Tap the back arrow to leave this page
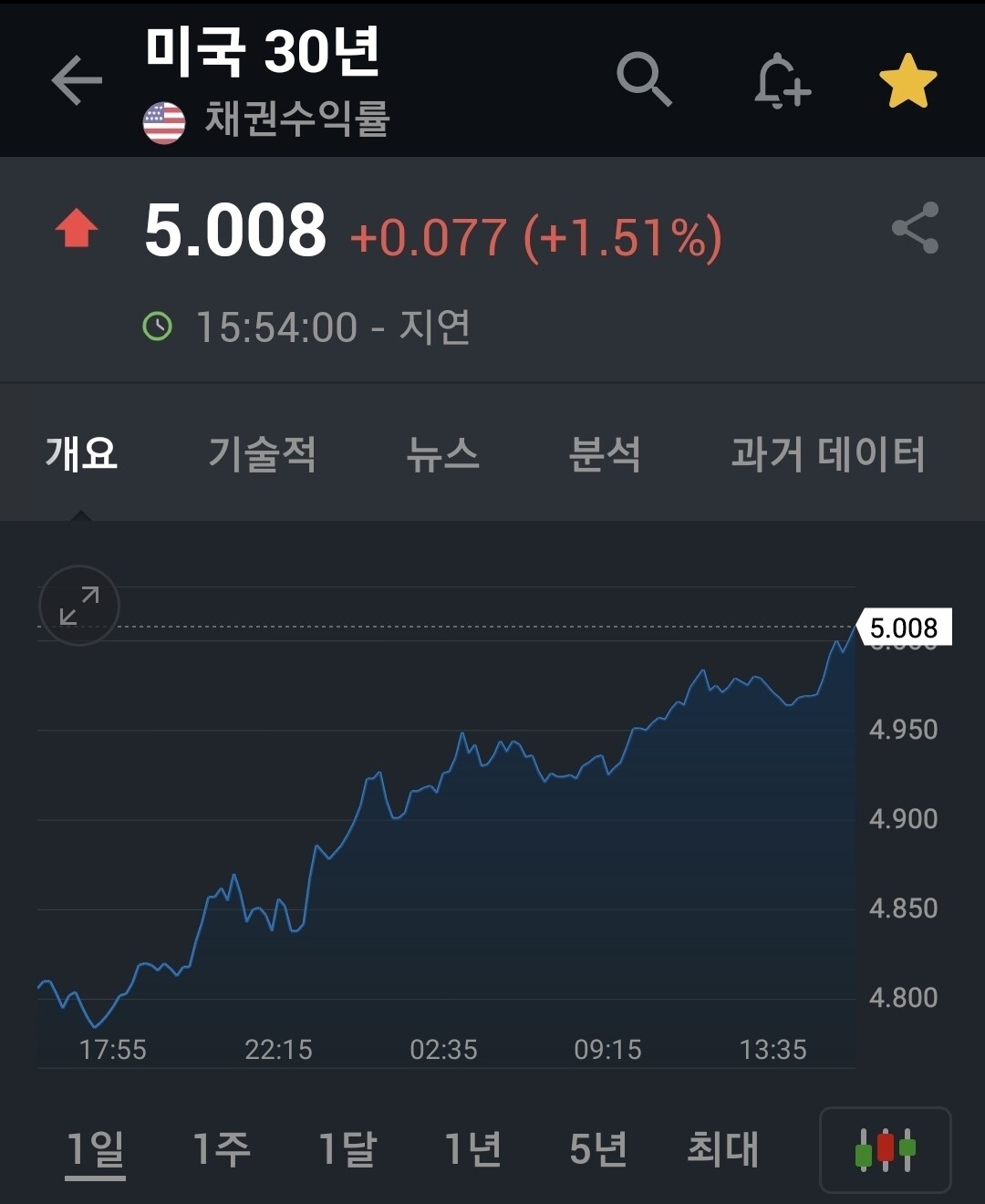The height and width of the screenshot is (1204, 985). (78, 80)
